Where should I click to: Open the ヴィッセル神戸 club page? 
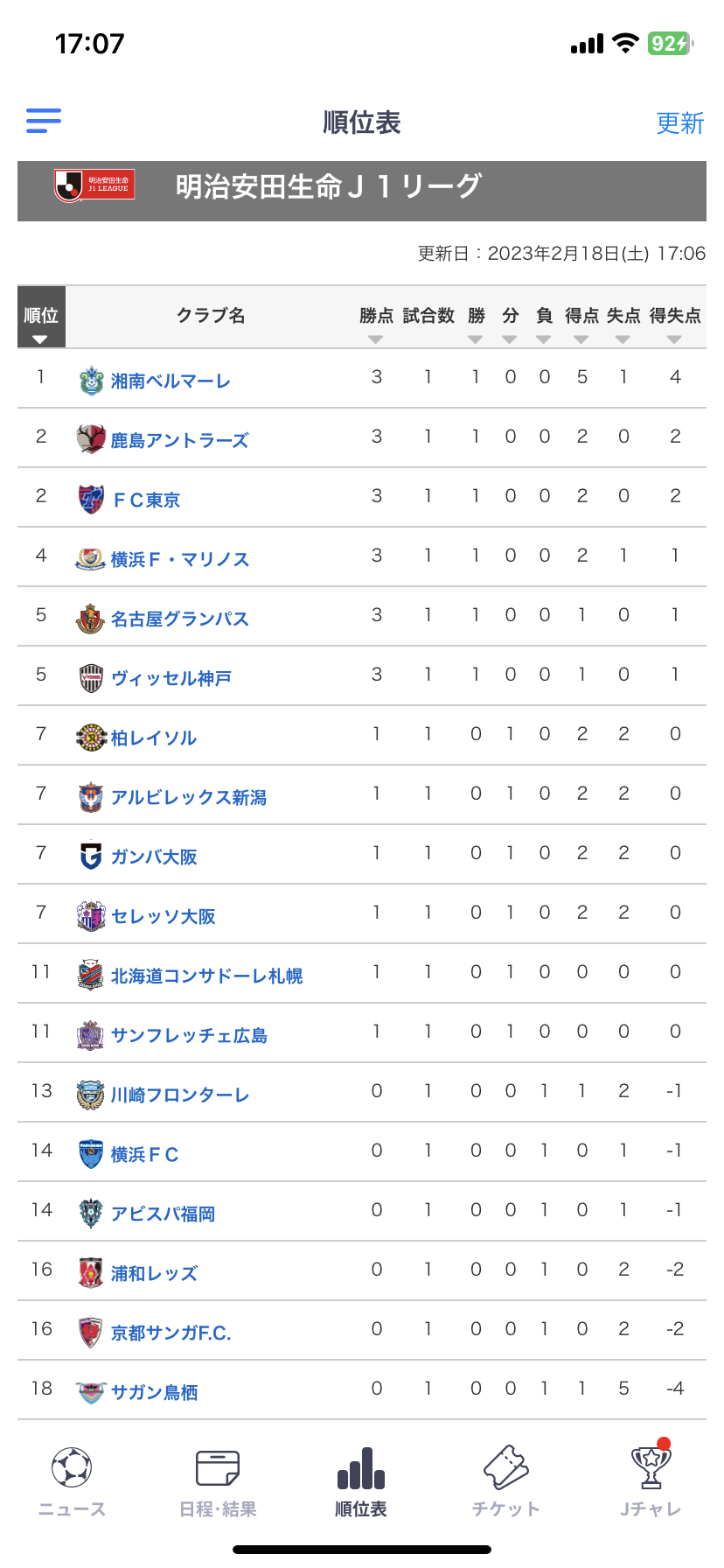[171, 678]
